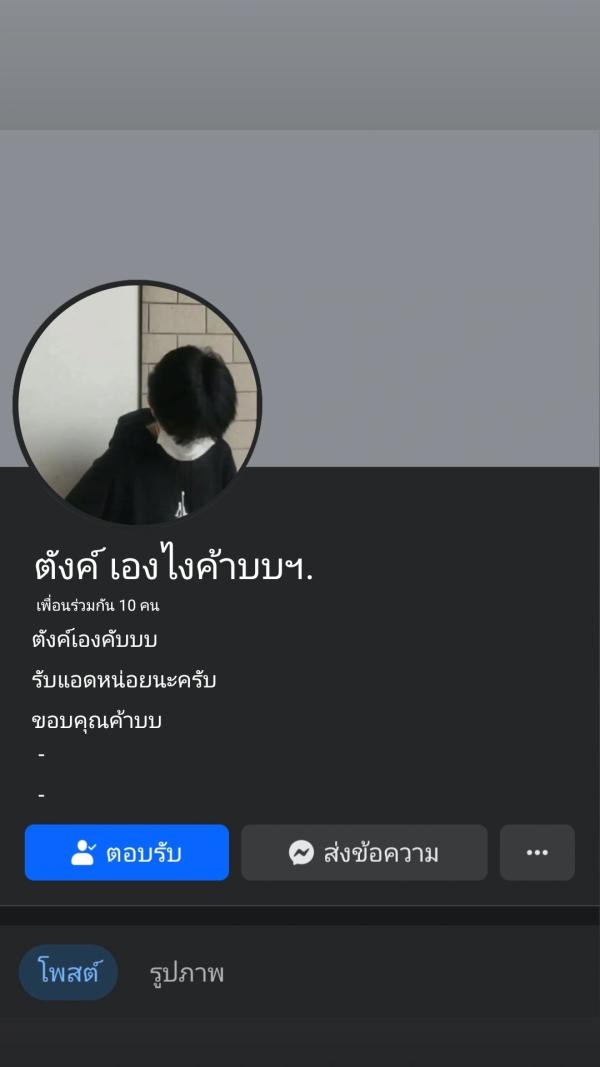
Task: Switch to the โพสต์ tab
Action: coord(68,973)
